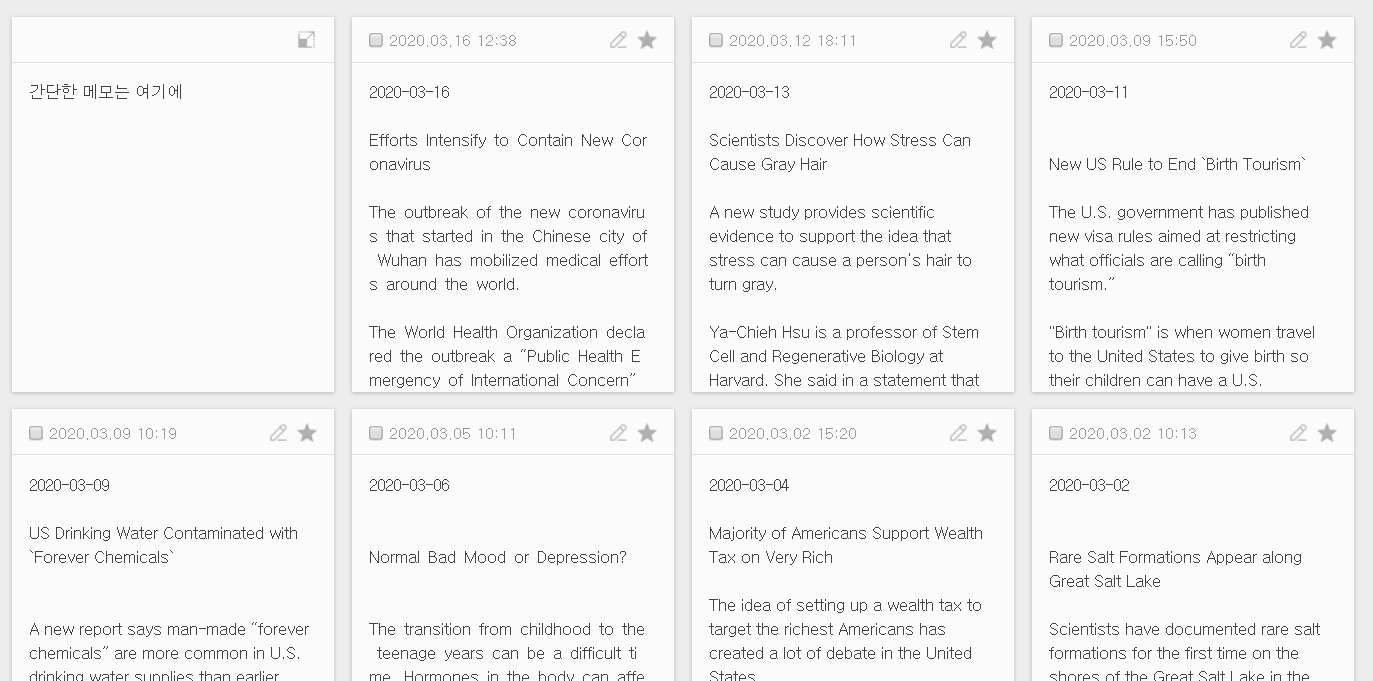Star the Forever Chemicals memo
Viewport: 1373px width, 681px height.
307,433
